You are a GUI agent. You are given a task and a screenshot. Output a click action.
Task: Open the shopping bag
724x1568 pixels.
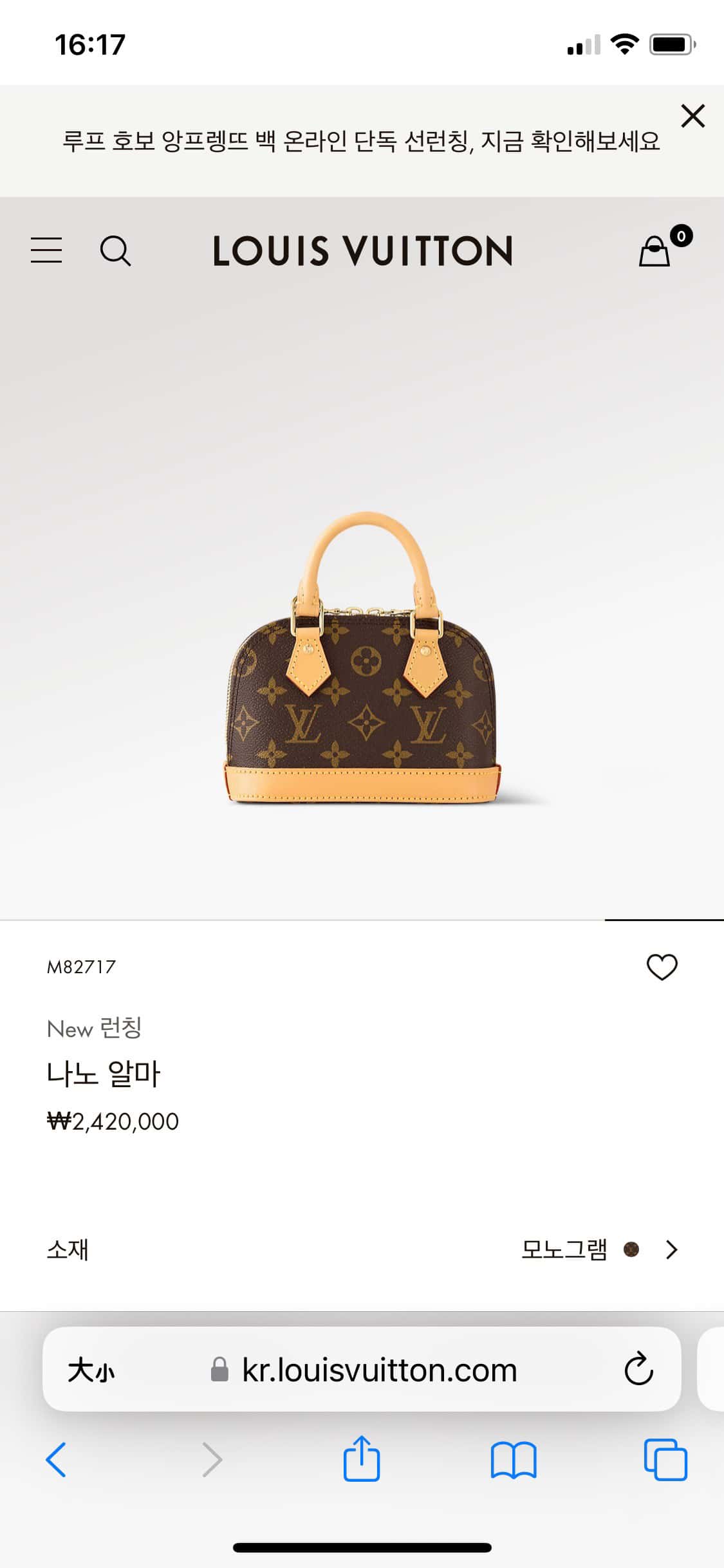[655, 250]
